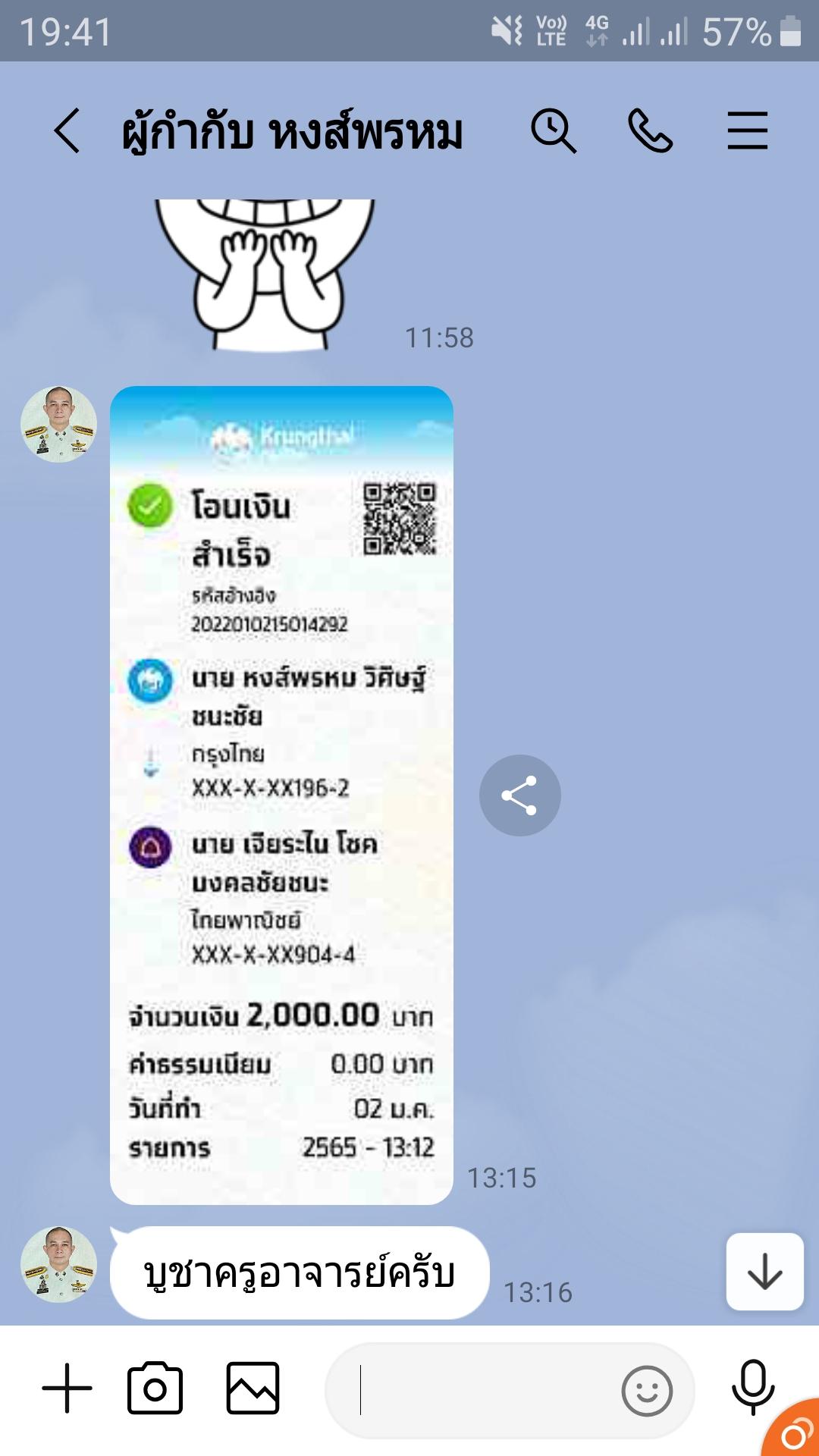Pick a picture from the gallery

[253, 1389]
